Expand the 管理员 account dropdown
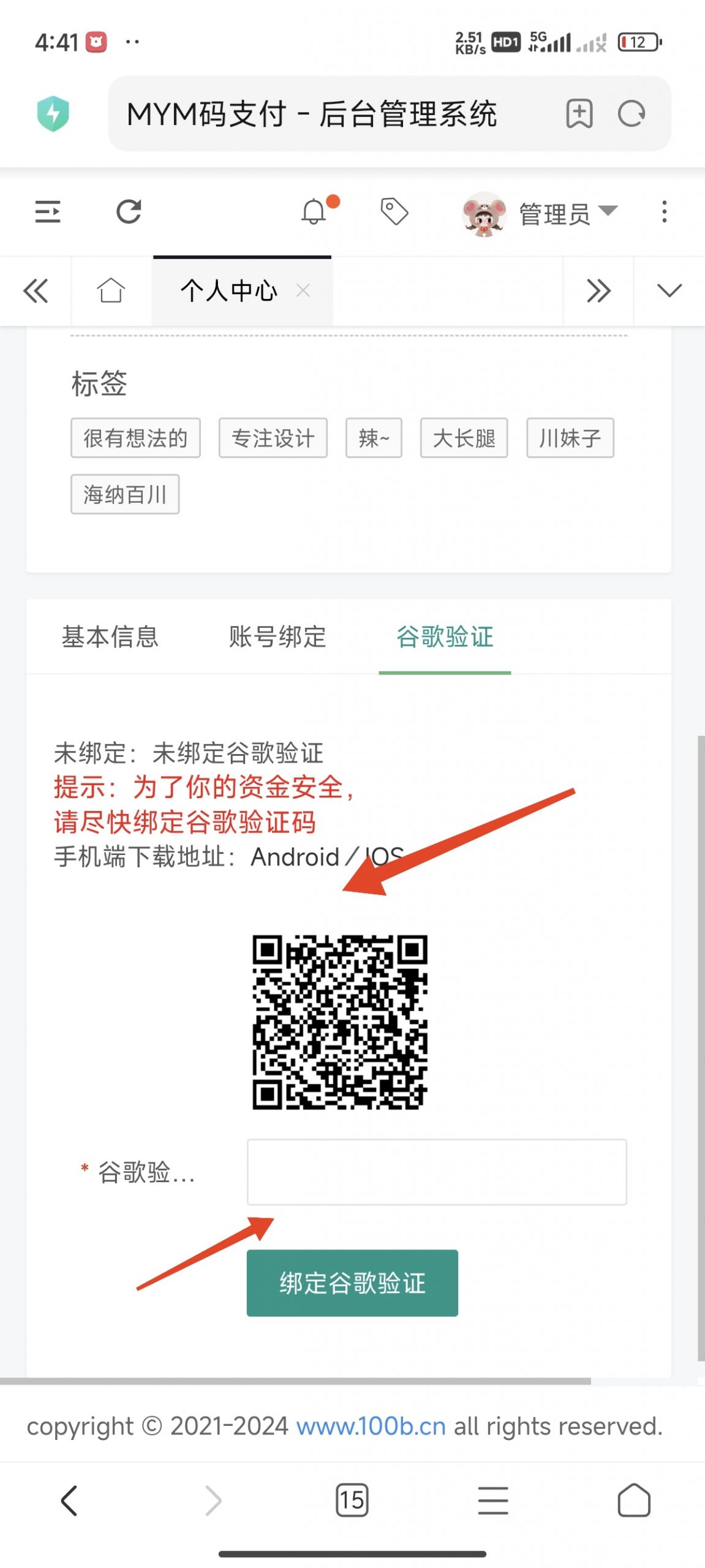 click(554, 214)
